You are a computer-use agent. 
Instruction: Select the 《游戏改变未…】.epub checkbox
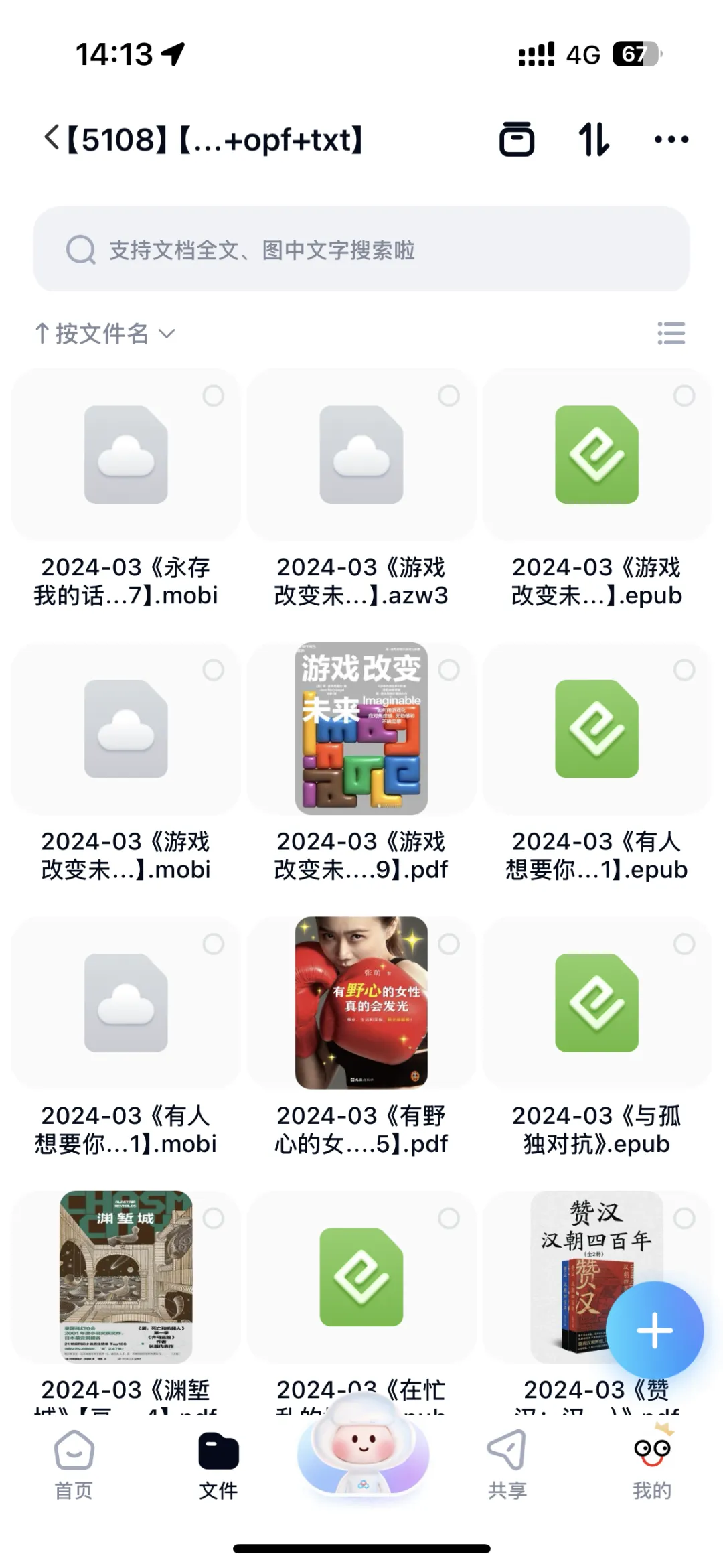[x=684, y=396]
